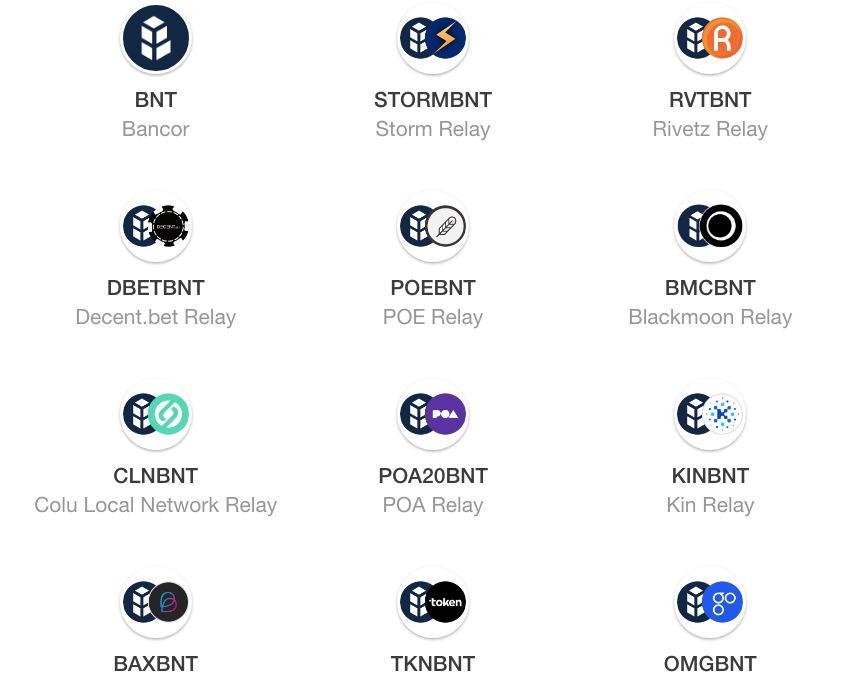This screenshot has height=681, width=866.
Task: Open the BMCBNT Blackmoon Relay token
Action: [x=710, y=227]
